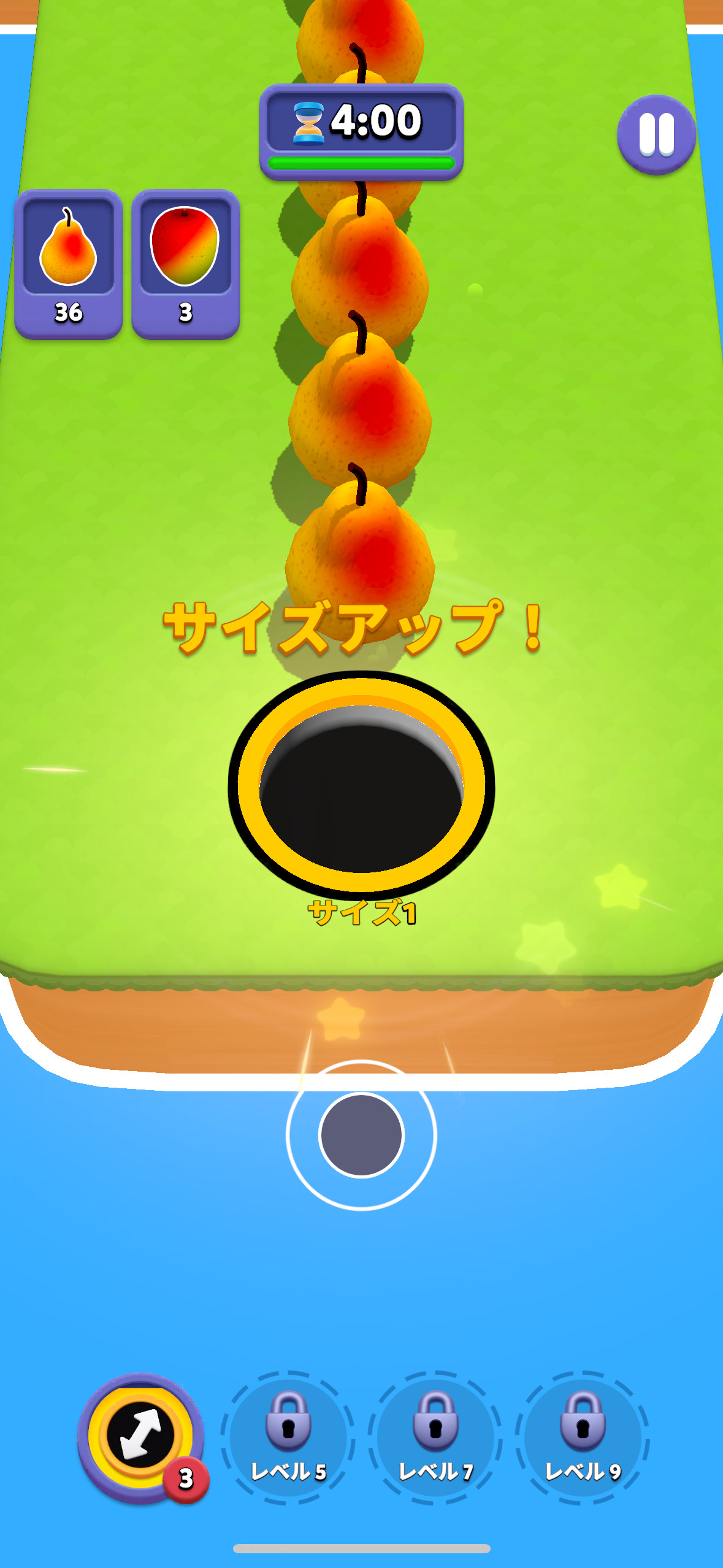Image resolution: width=723 pixels, height=1568 pixels.
Task: Touch the virtual joystick knob
Action: 361,1135
